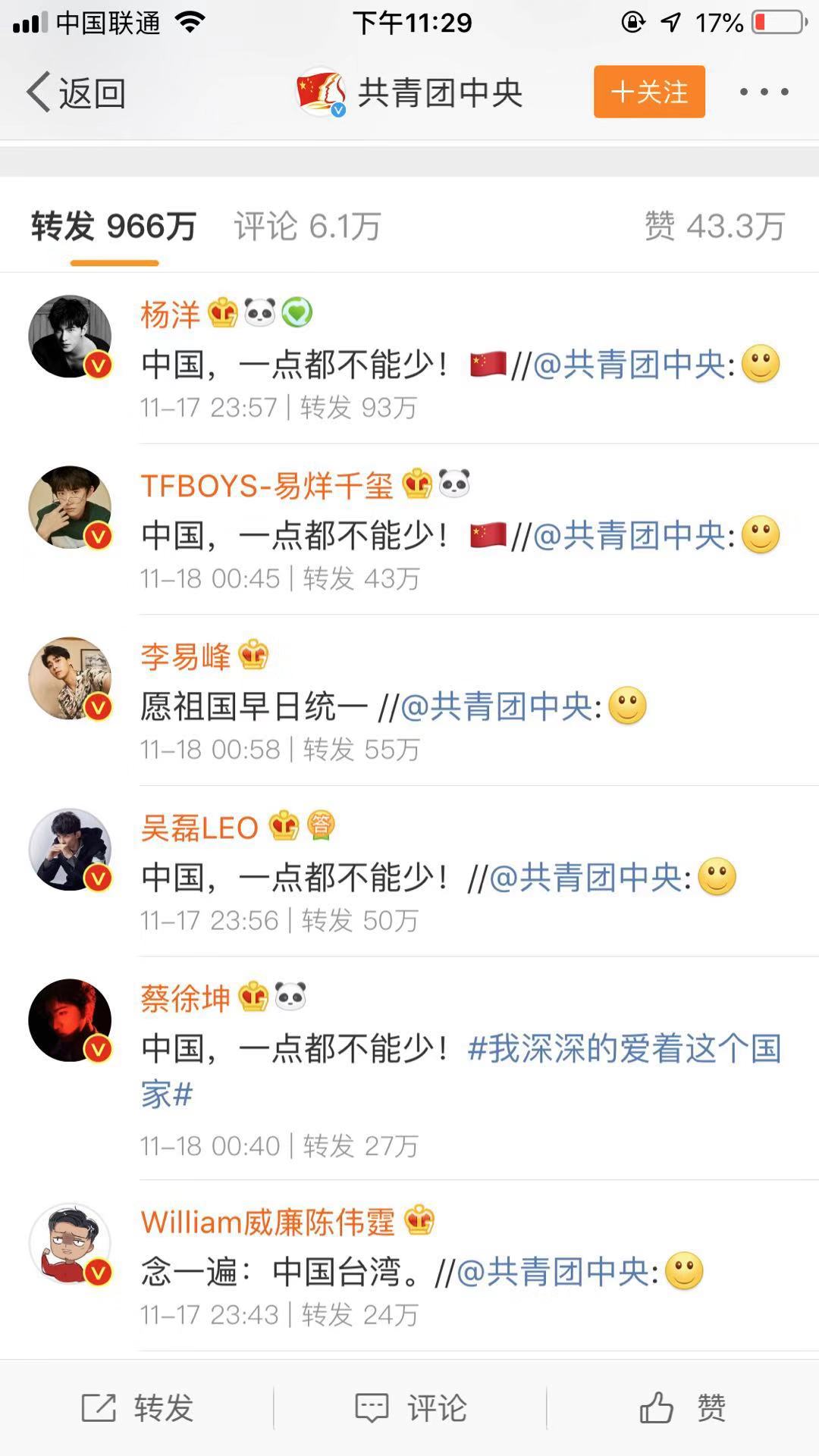Show the 赞 43.3万 likes list

714,226
